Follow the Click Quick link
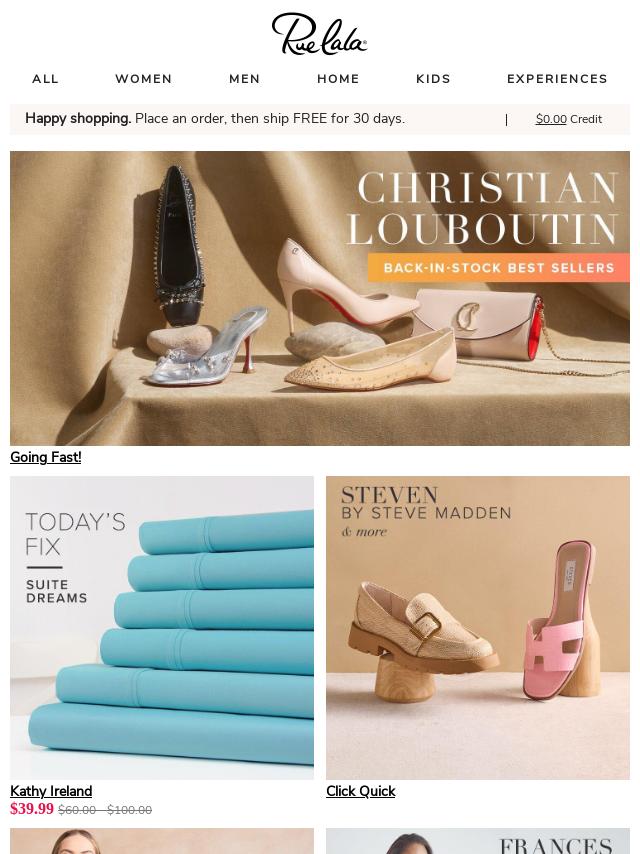The height and width of the screenshot is (854, 640). [360, 791]
